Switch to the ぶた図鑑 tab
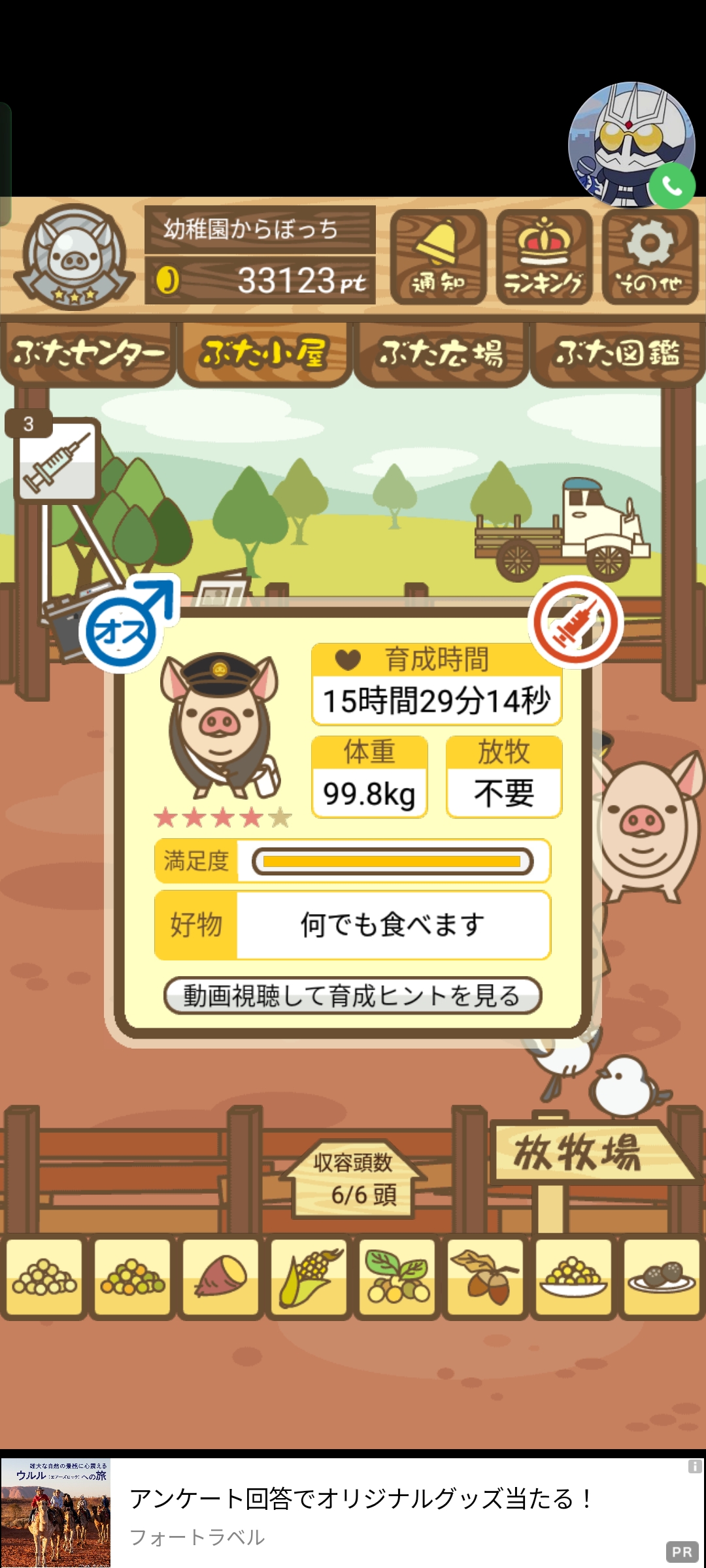Viewport: 706px width, 1568px height. 617,353
